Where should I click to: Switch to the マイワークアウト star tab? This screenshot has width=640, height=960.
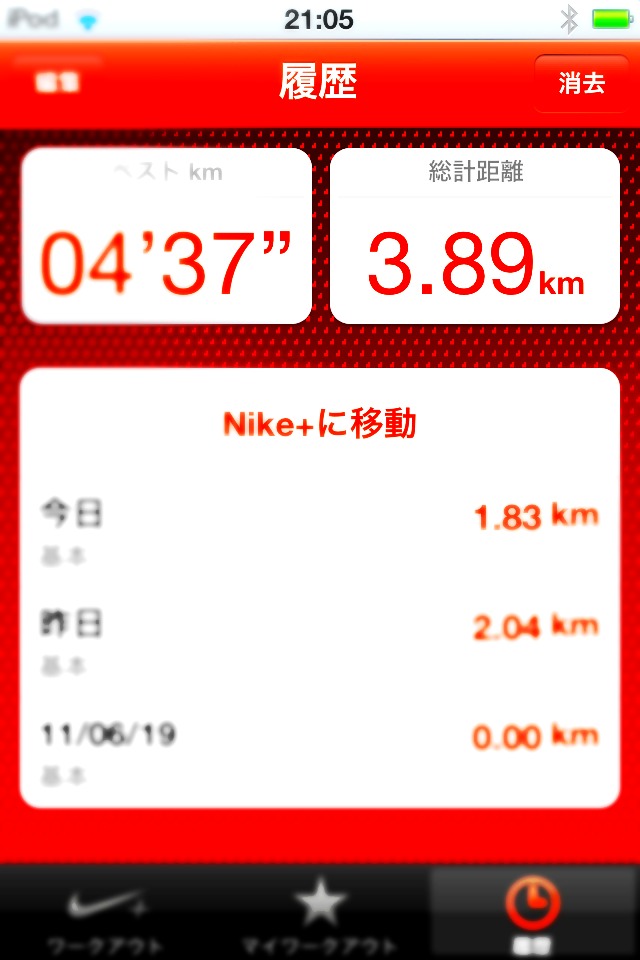pos(320,914)
